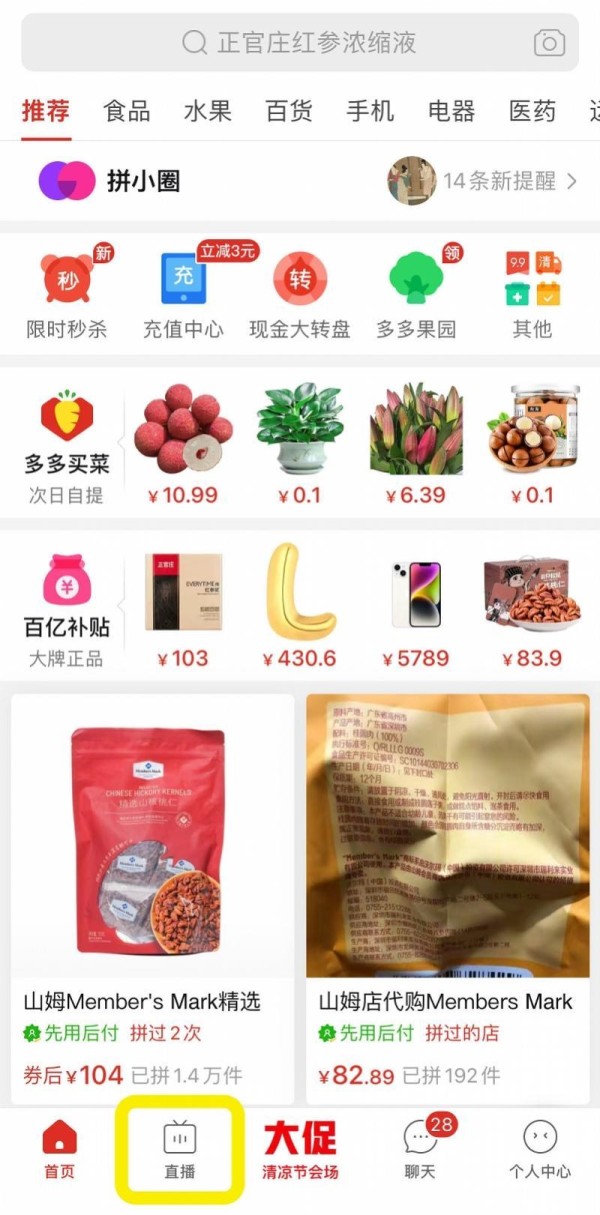The height and width of the screenshot is (1215, 600).
Task: Switch to the 食品 tab
Action: [x=127, y=110]
